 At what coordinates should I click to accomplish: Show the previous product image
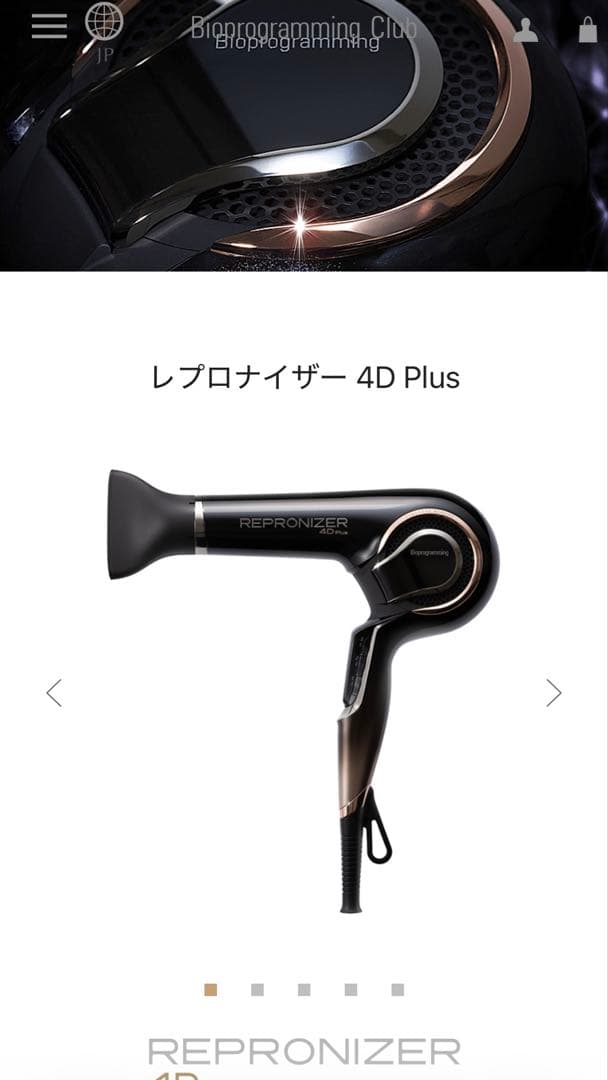pyautogui.click(x=54, y=692)
